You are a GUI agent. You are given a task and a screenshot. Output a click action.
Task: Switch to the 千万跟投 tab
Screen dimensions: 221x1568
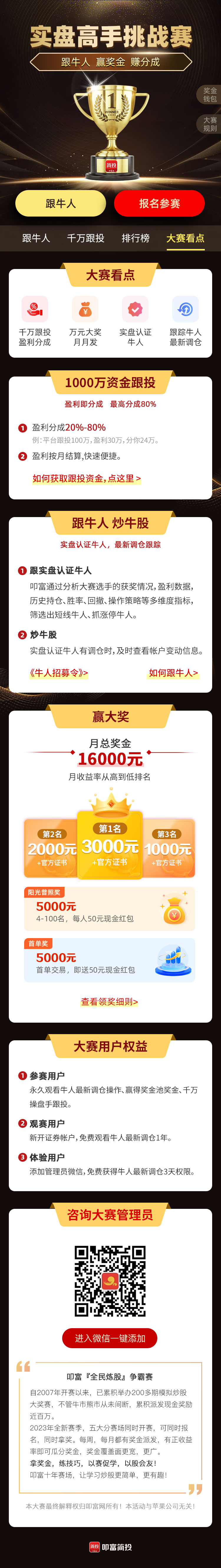click(85, 238)
